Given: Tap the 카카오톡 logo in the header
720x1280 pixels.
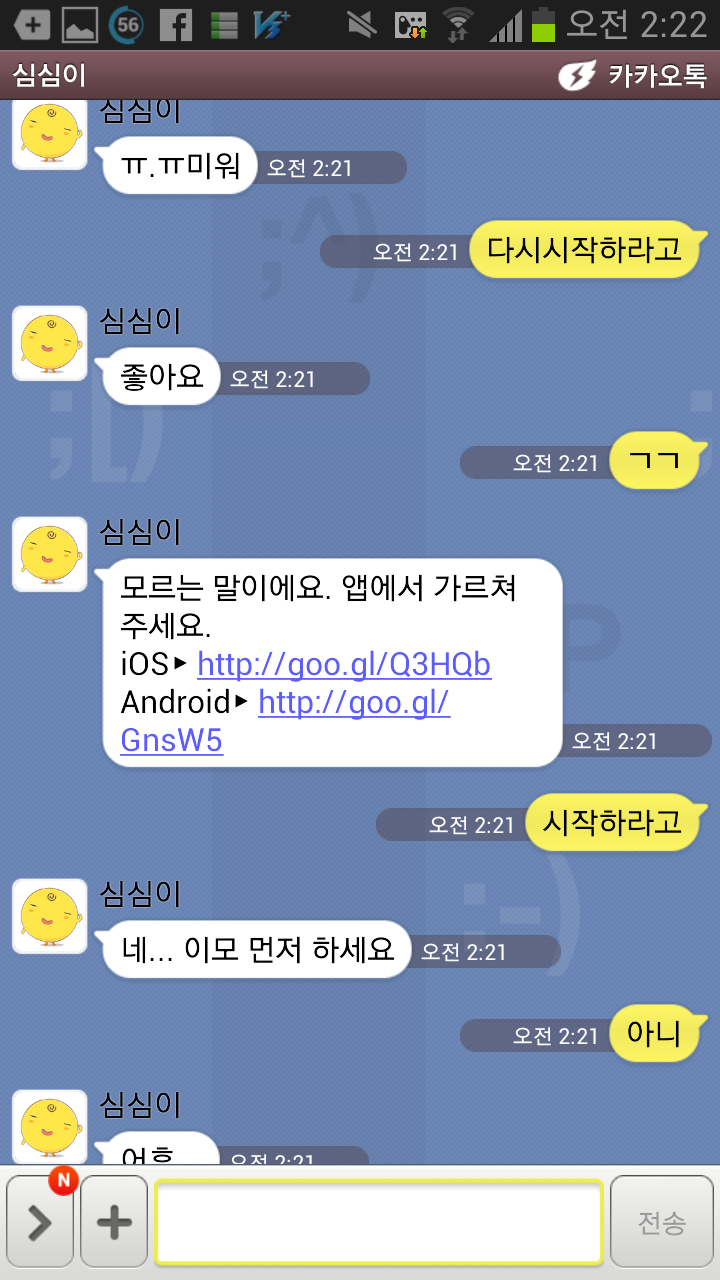Looking at the screenshot, I should pos(632,75).
